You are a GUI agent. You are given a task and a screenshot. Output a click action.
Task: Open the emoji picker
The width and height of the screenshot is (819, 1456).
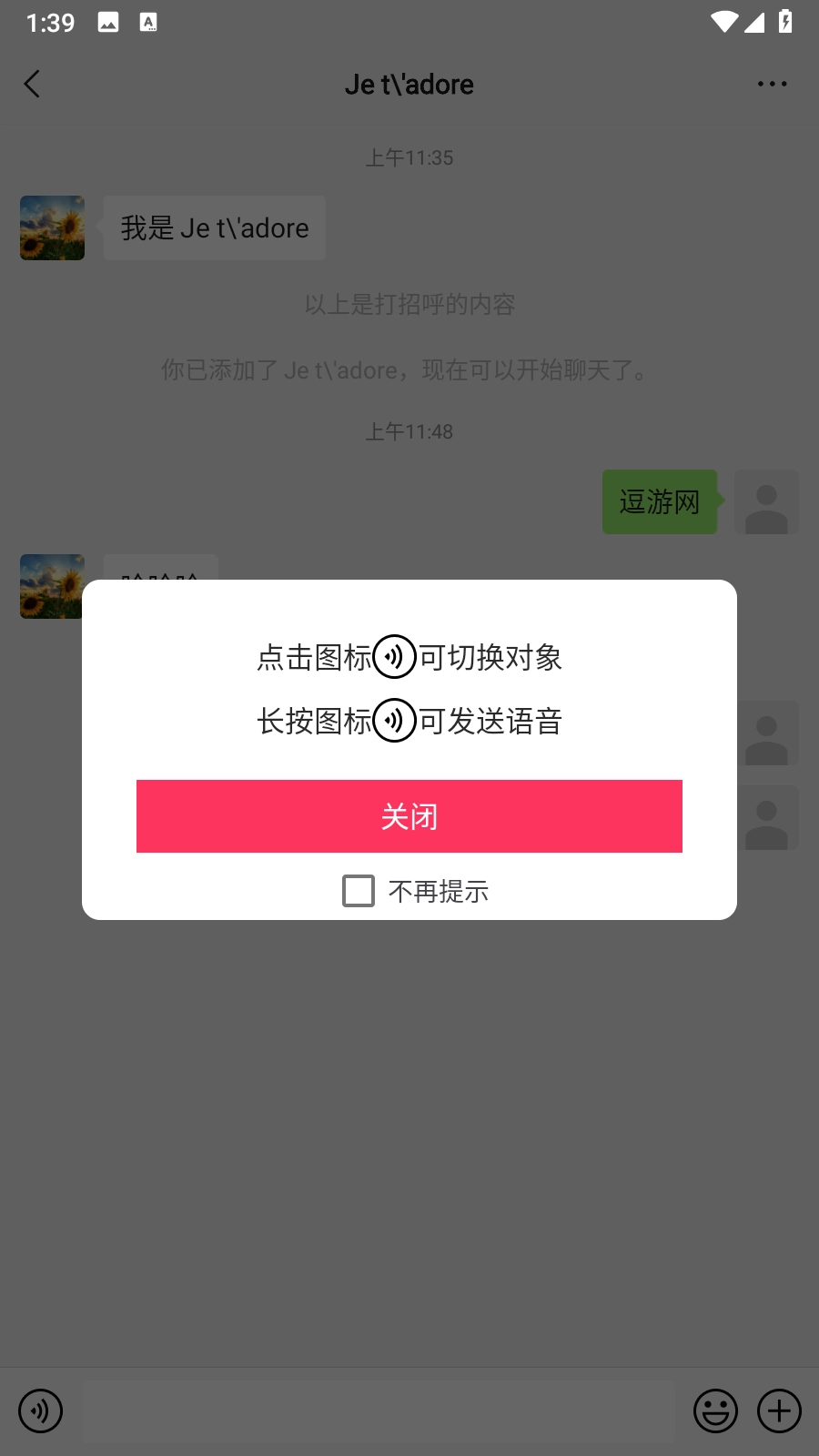tap(715, 1411)
